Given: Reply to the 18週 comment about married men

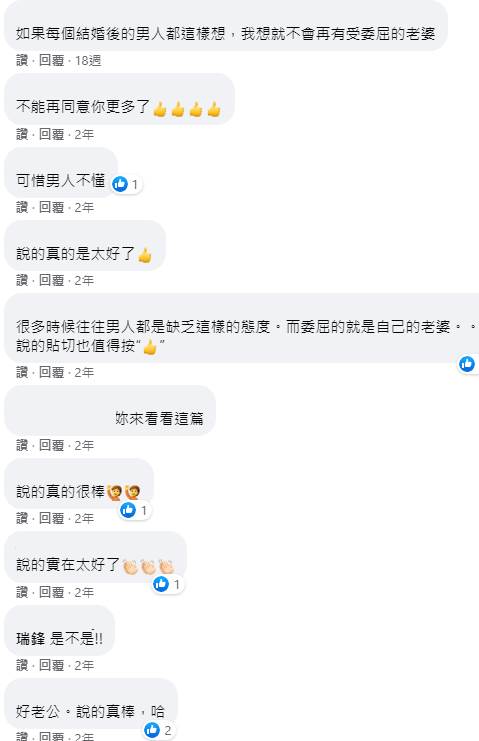Looking at the screenshot, I should tap(51, 60).
